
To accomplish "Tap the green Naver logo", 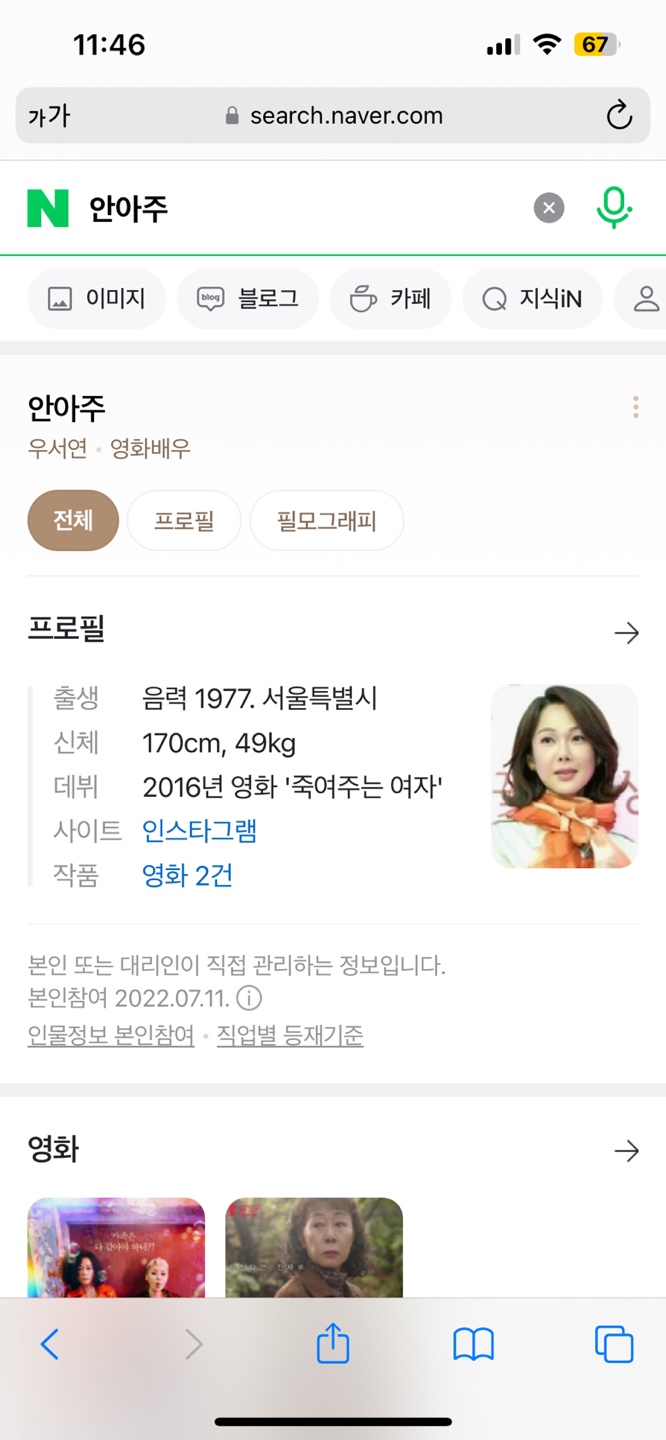I will (x=48, y=208).
